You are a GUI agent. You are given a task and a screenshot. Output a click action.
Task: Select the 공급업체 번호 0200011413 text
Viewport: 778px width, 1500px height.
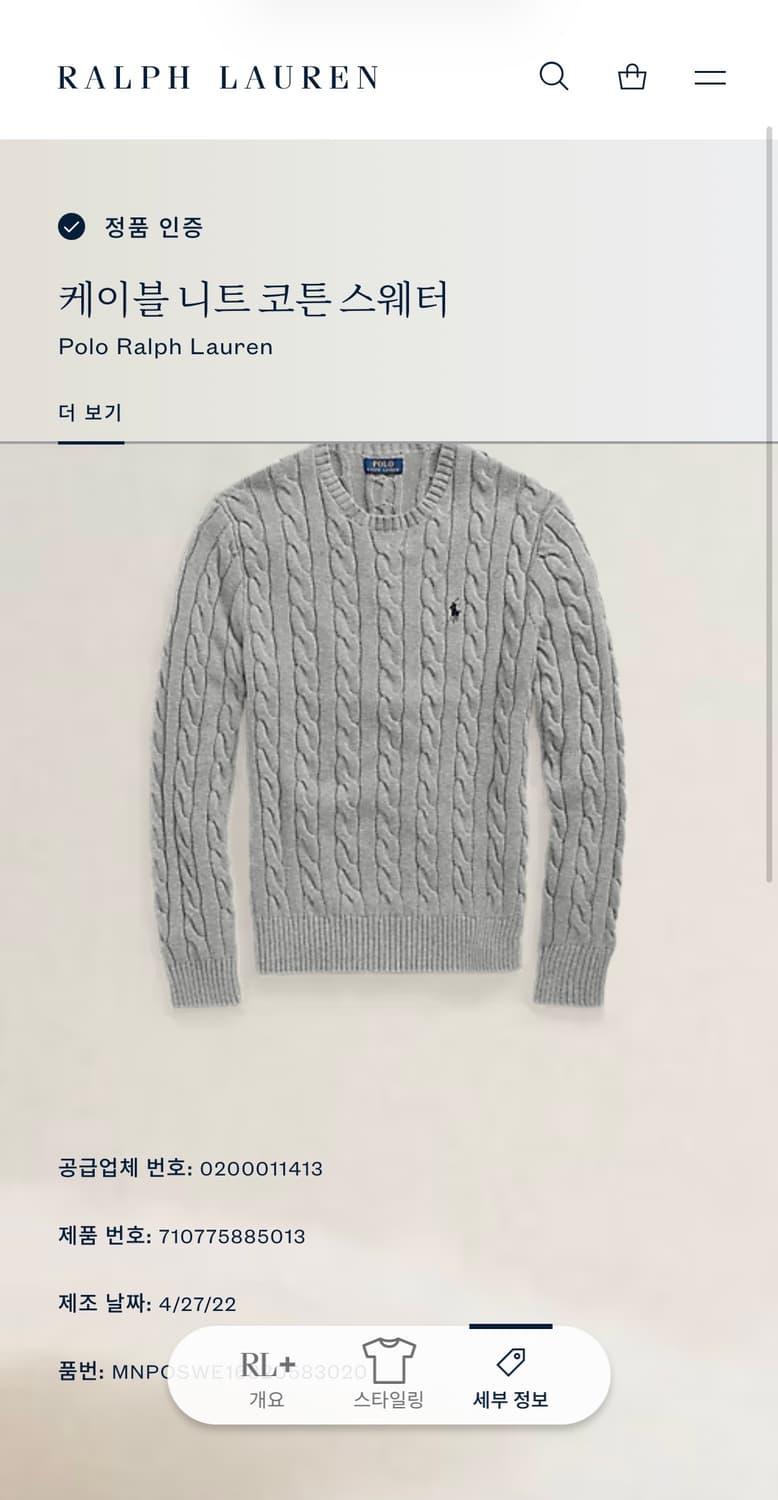(x=190, y=1168)
